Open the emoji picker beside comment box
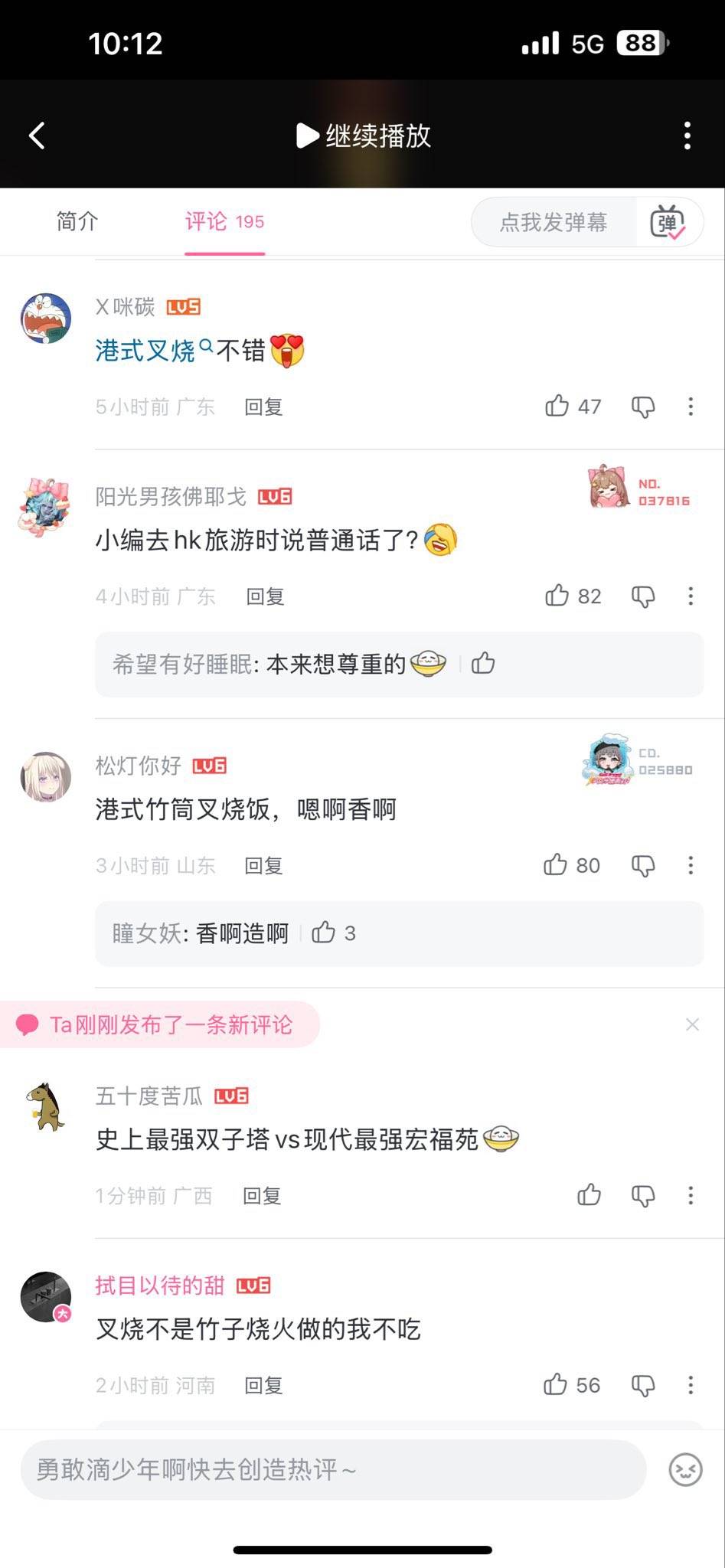Image resolution: width=725 pixels, height=1568 pixels. [685, 1469]
